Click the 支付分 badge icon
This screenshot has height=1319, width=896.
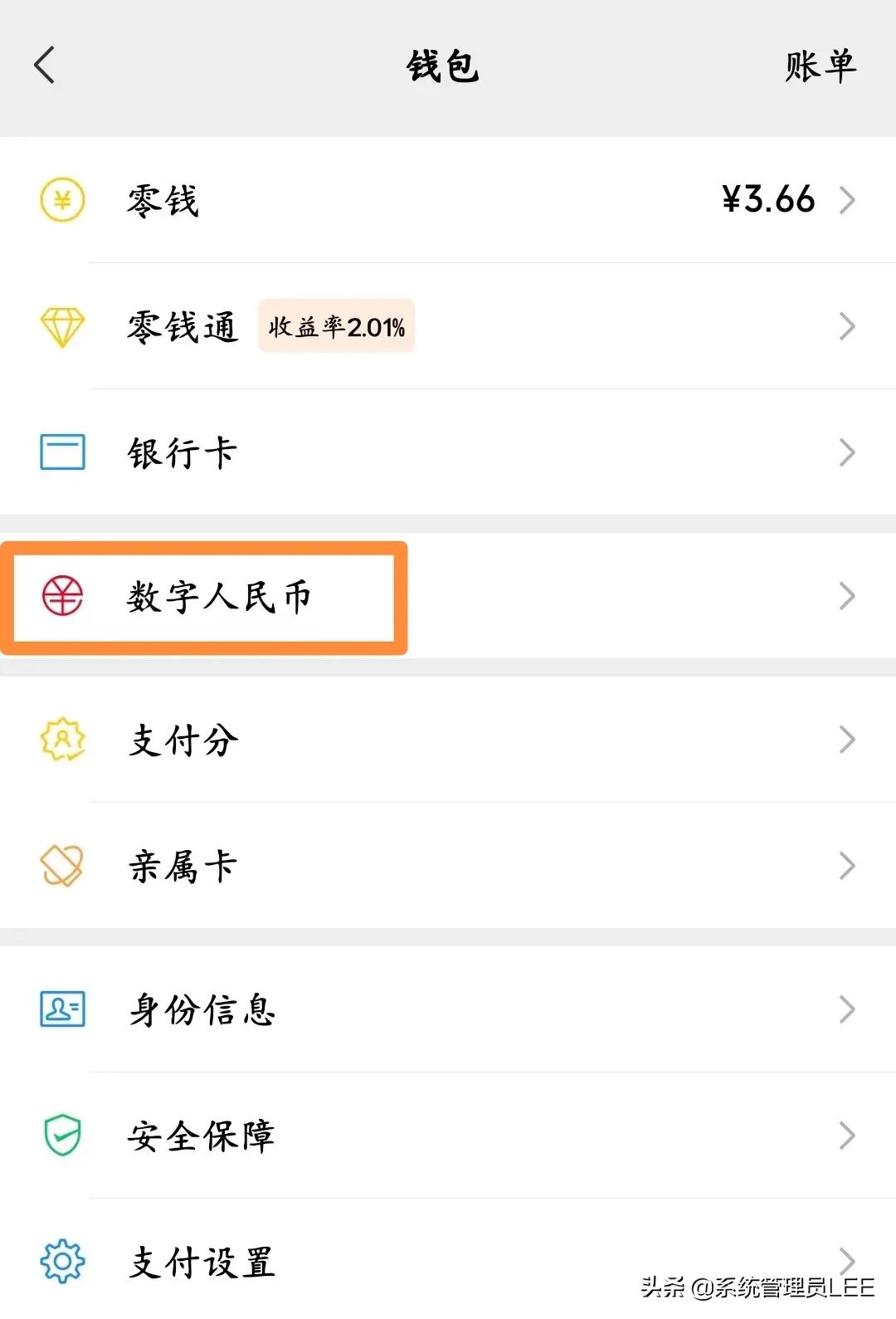61,741
